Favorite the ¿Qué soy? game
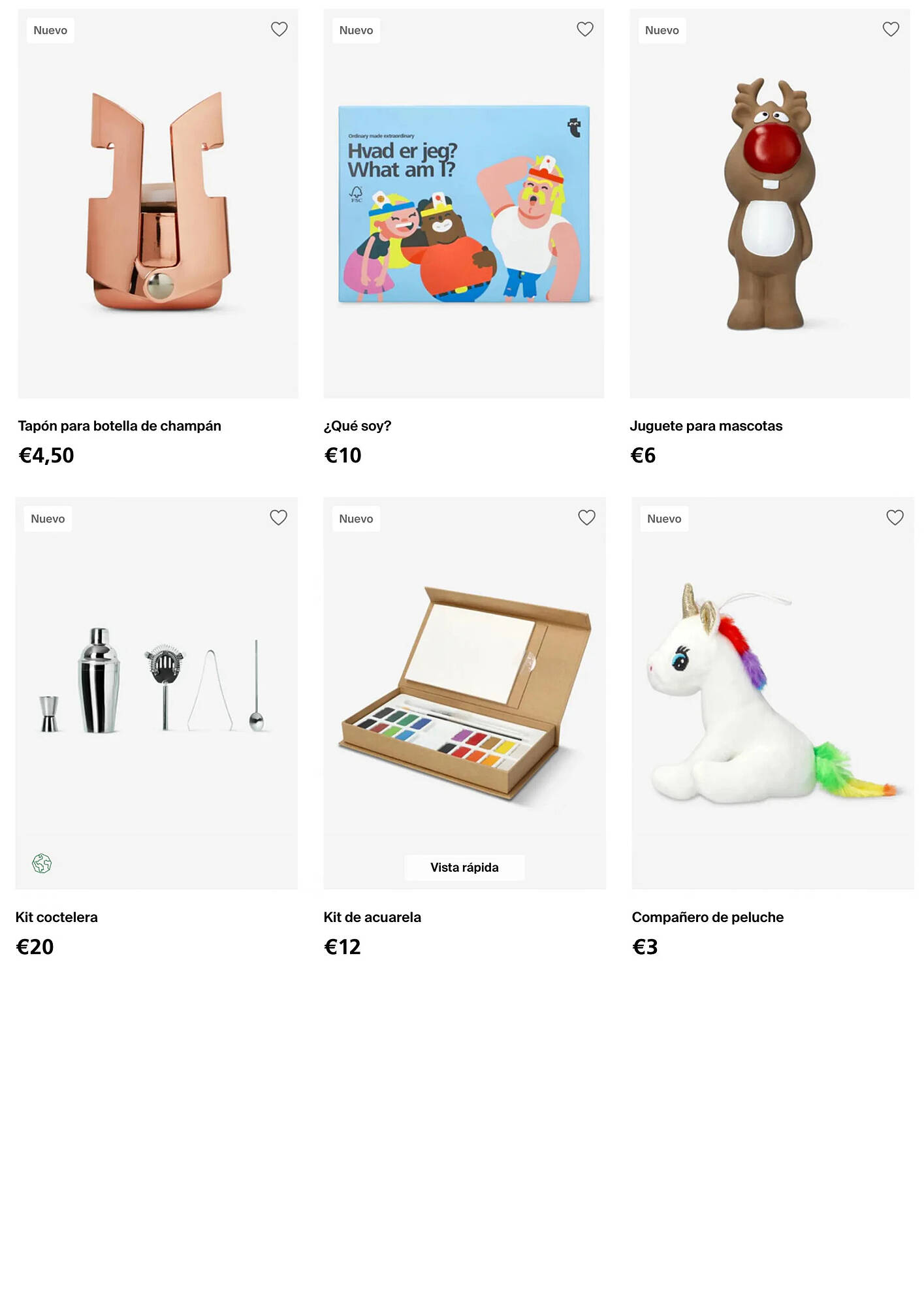The width and height of the screenshot is (924, 1306). click(x=584, y=29)
